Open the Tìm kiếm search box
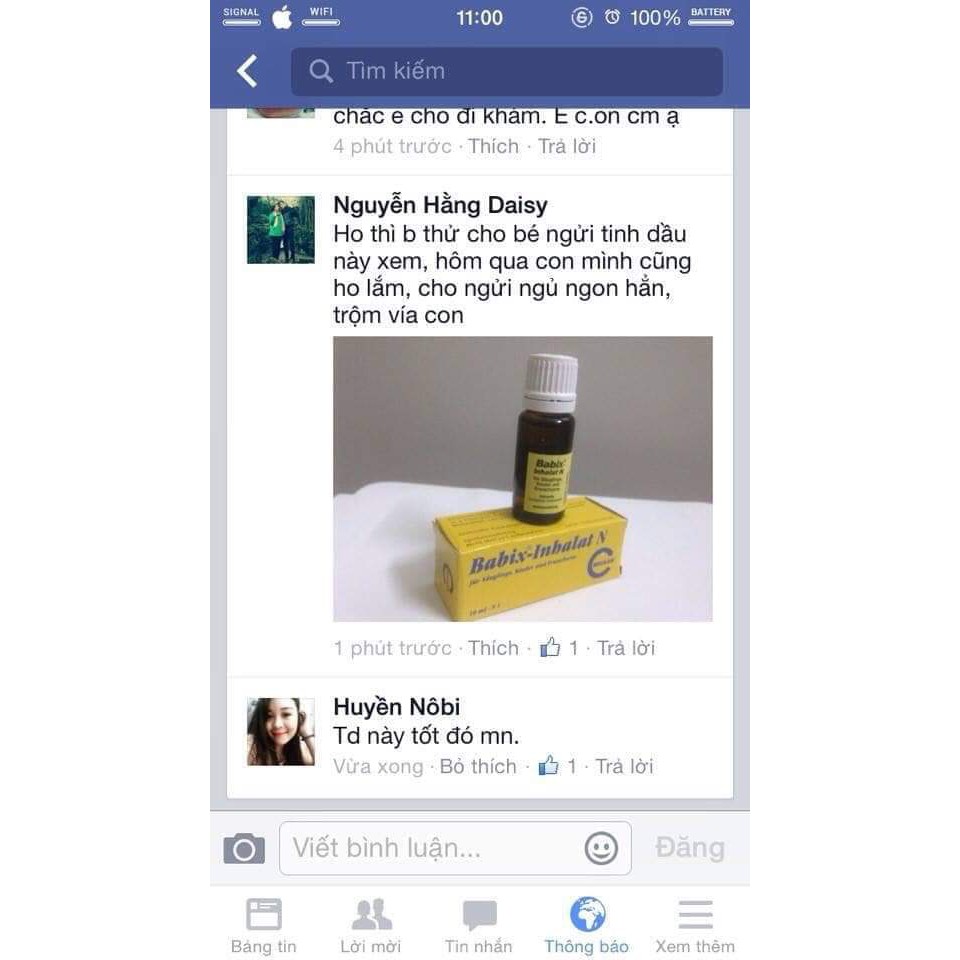Viewport: 960px width, 960px height. (x=506, y=71)
